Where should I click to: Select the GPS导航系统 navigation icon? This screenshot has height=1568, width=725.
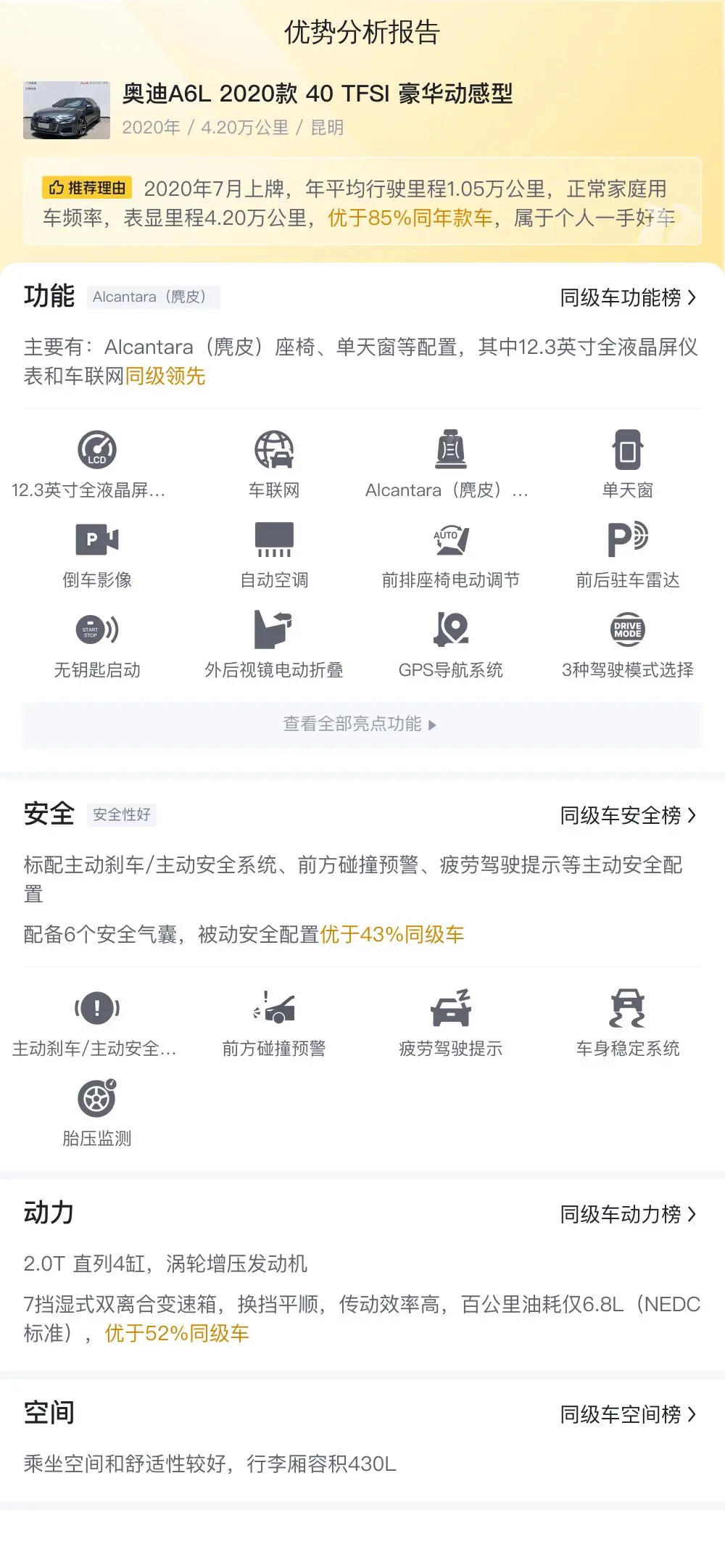[451, 630]
